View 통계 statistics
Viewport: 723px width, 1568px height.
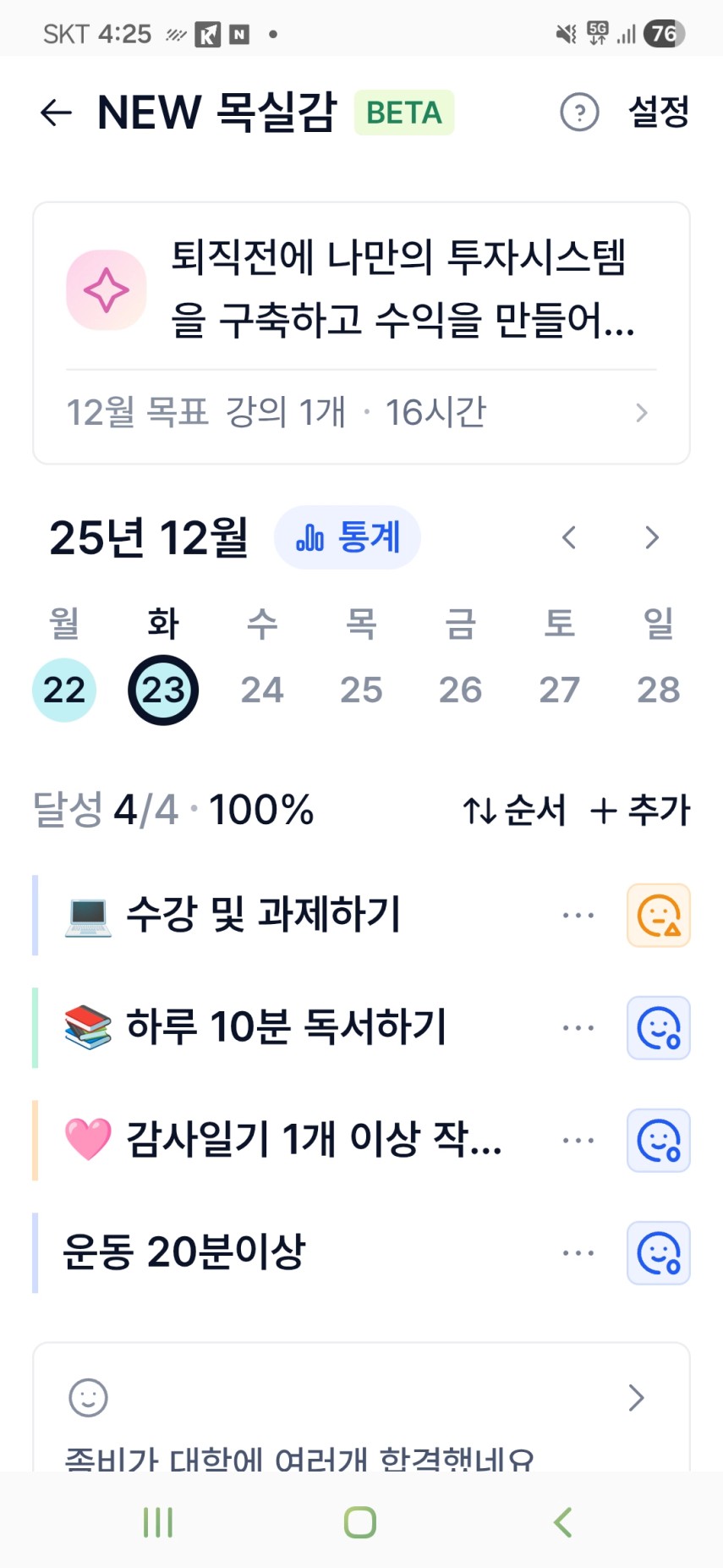pyautogui.click(x=348, y=537)
